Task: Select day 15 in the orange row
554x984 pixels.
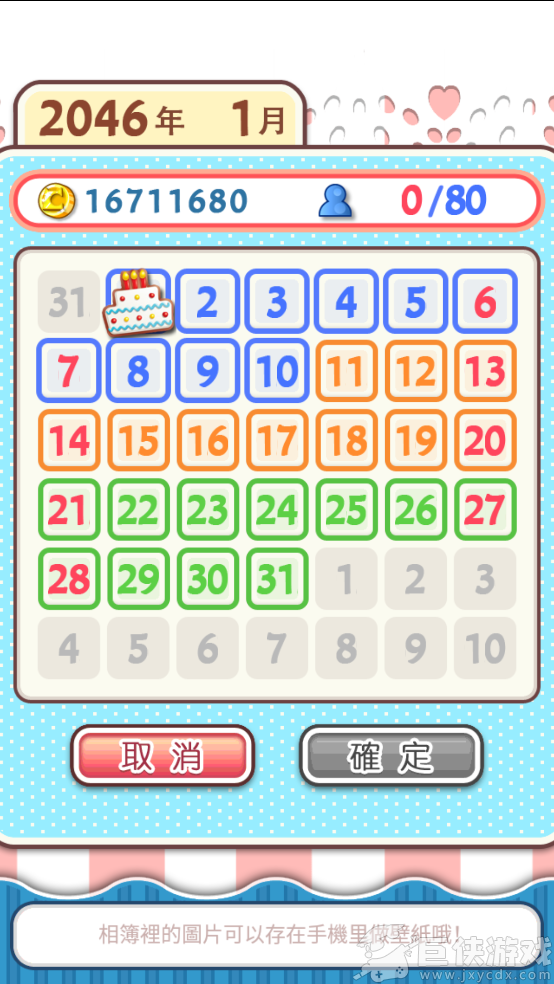Action: (138, 440)
